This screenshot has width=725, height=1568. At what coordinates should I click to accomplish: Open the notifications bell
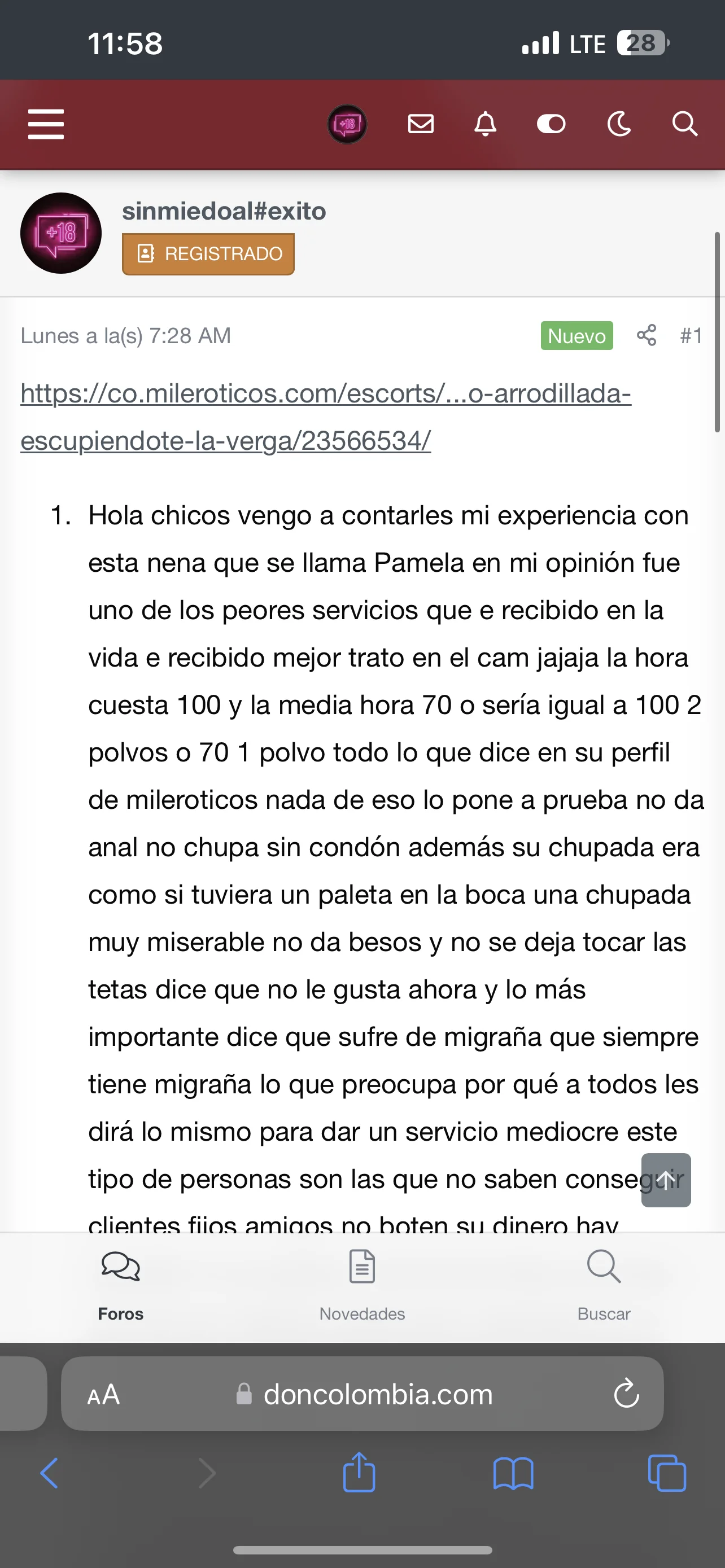[x=485, y=124]
